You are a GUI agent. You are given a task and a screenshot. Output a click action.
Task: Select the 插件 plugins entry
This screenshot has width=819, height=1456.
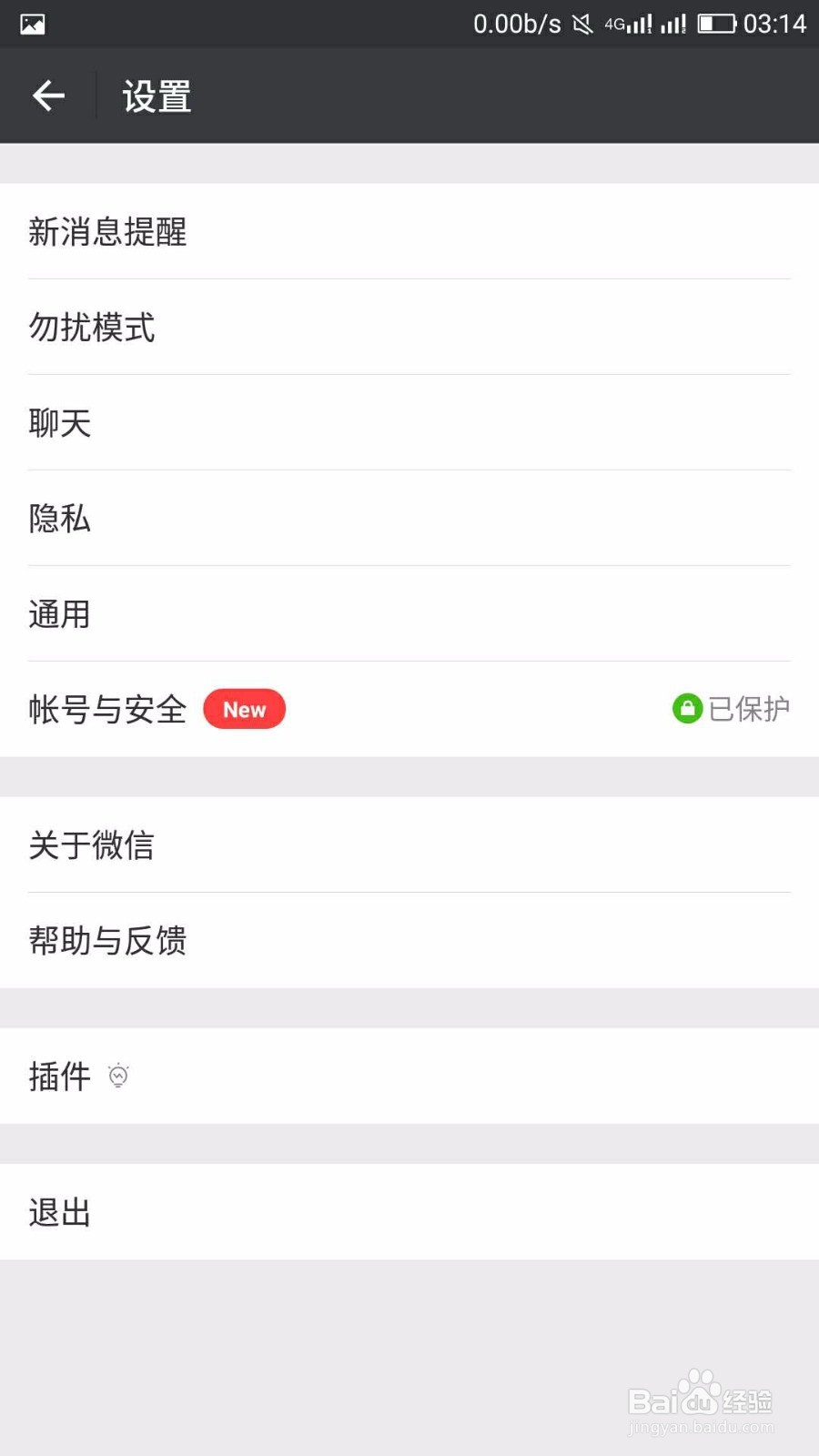pos(58,1077)
